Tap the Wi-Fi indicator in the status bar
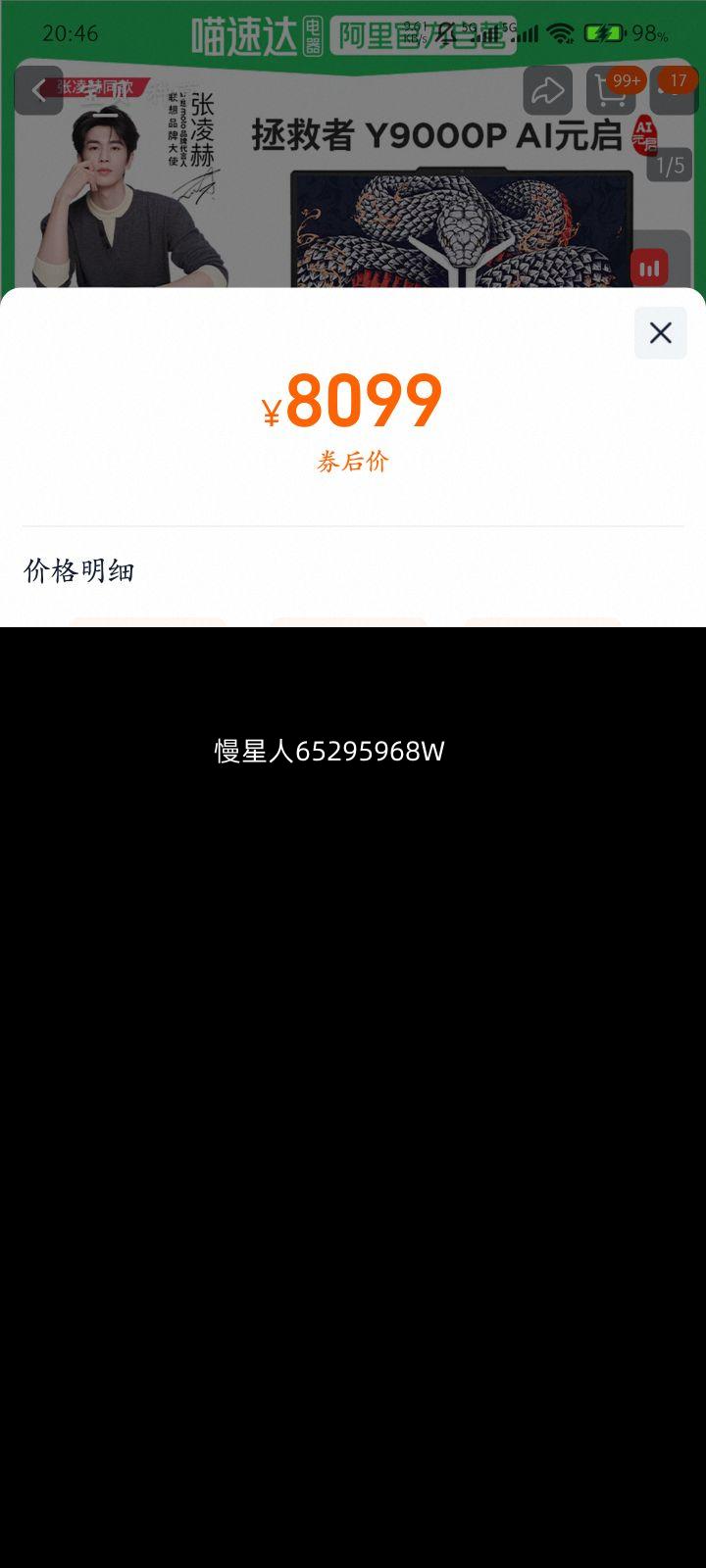The image size is (706, 1568). tap(560, 31)
